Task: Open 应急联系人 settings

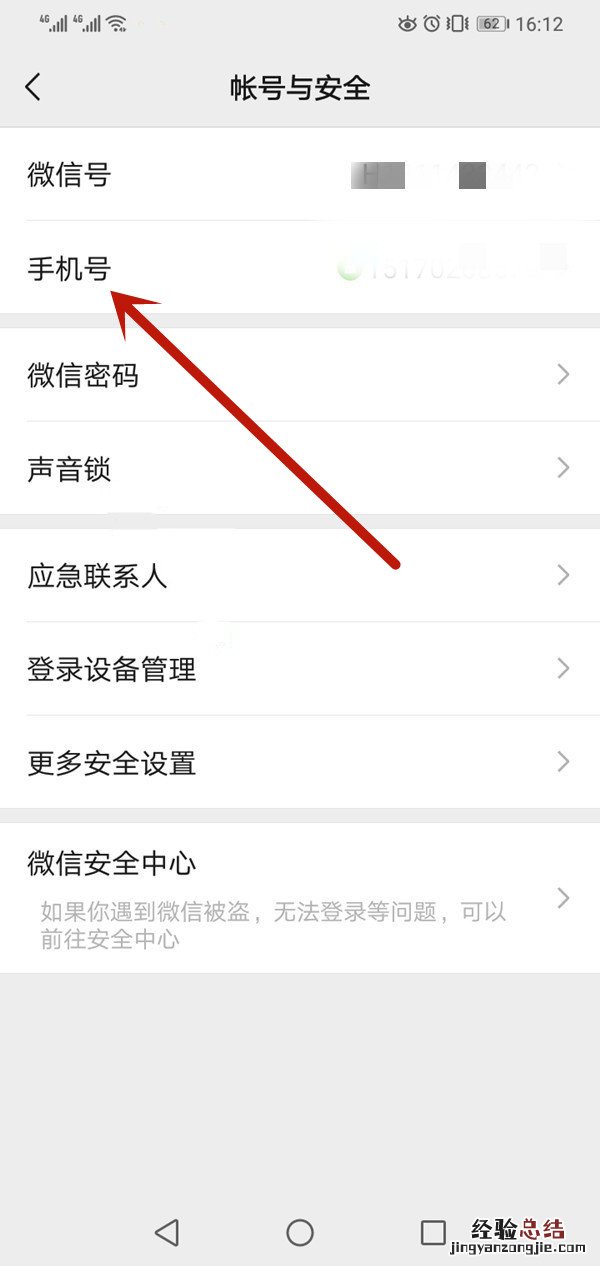Action: tap(300, 576)
